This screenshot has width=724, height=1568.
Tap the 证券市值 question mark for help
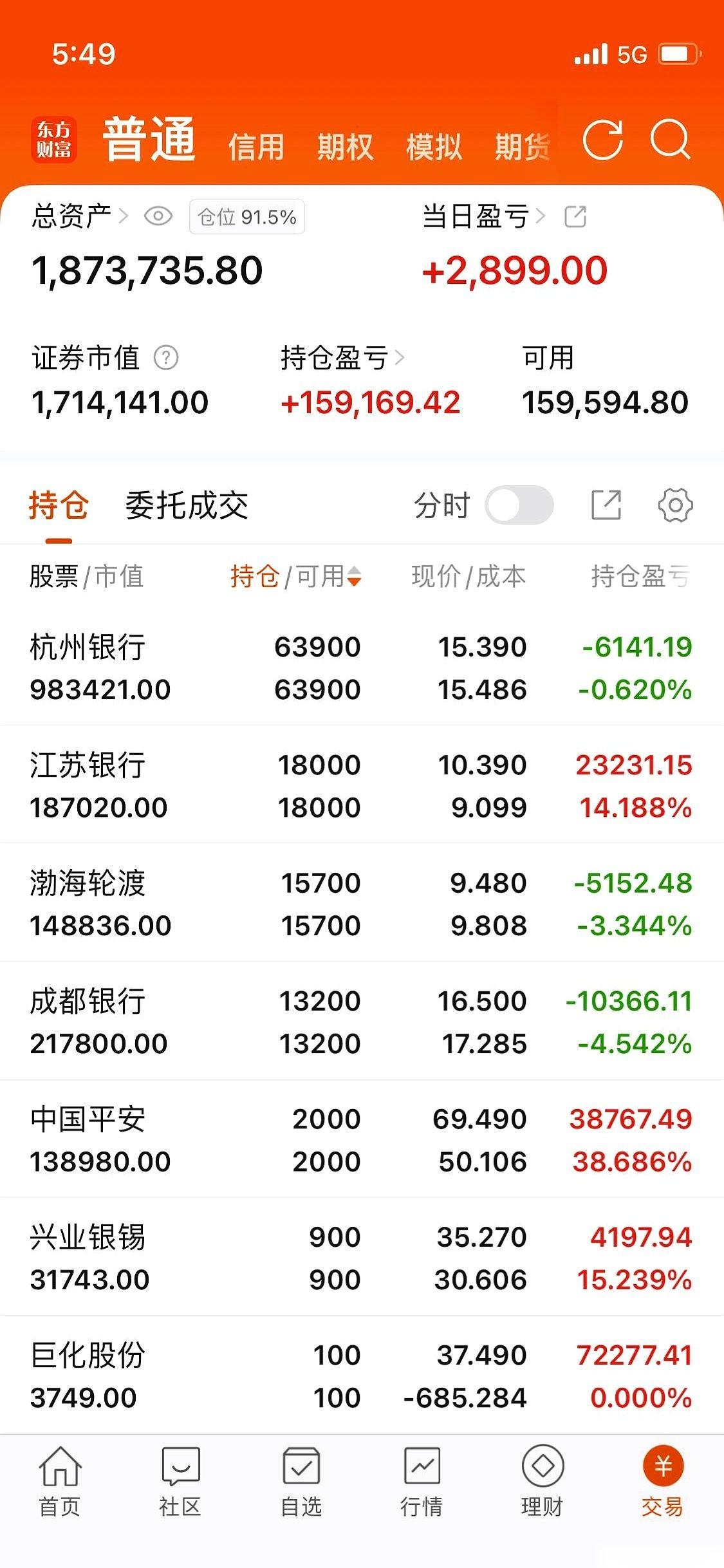click(x=166, y=359)
